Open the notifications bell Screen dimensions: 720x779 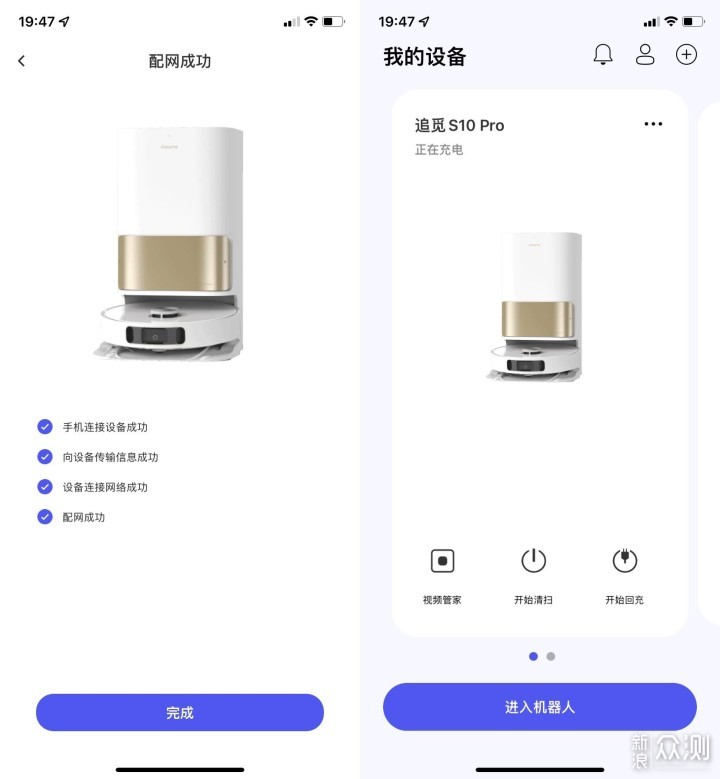click(x=603, y=55)
